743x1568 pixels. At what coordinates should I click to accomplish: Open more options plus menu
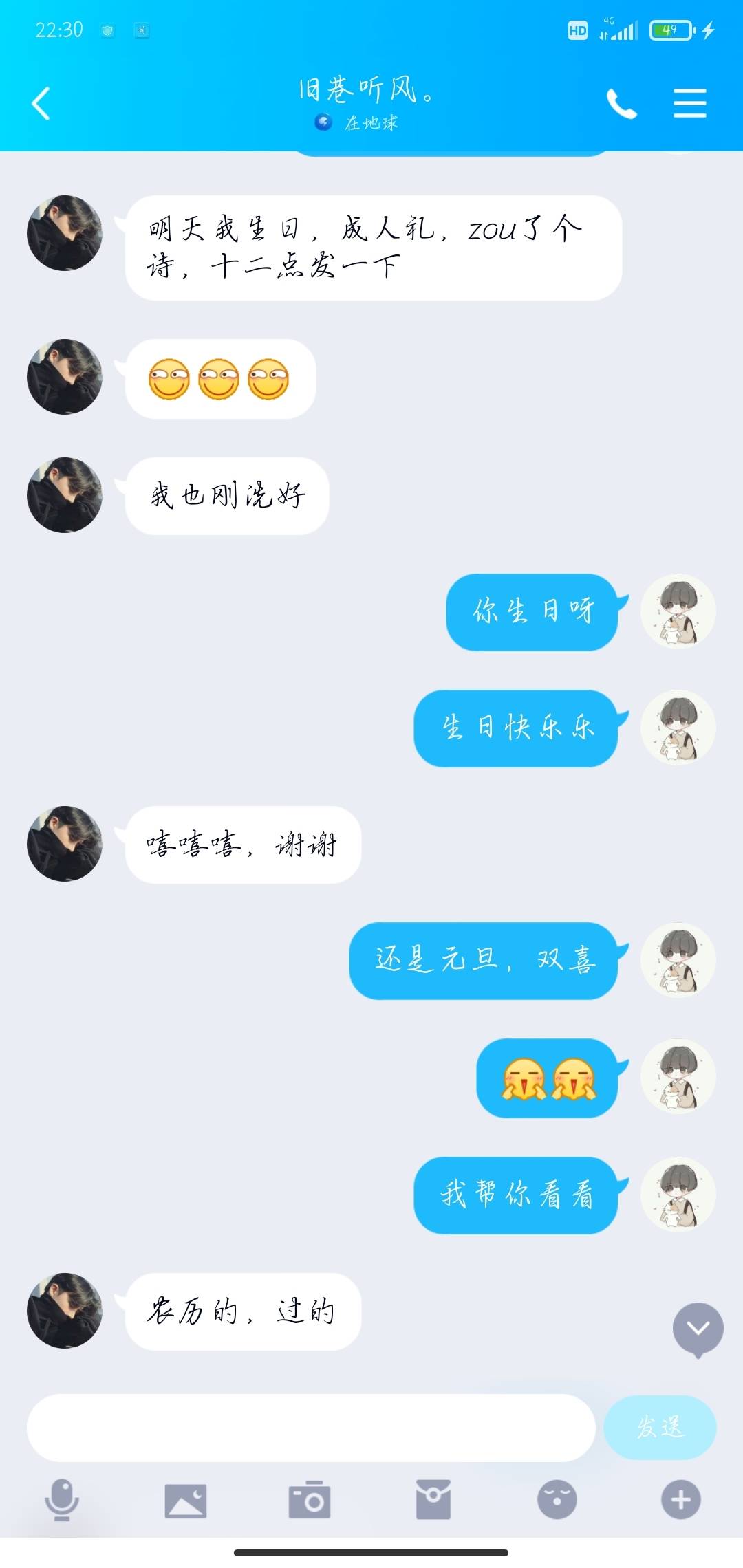[x=680, y=1500]
